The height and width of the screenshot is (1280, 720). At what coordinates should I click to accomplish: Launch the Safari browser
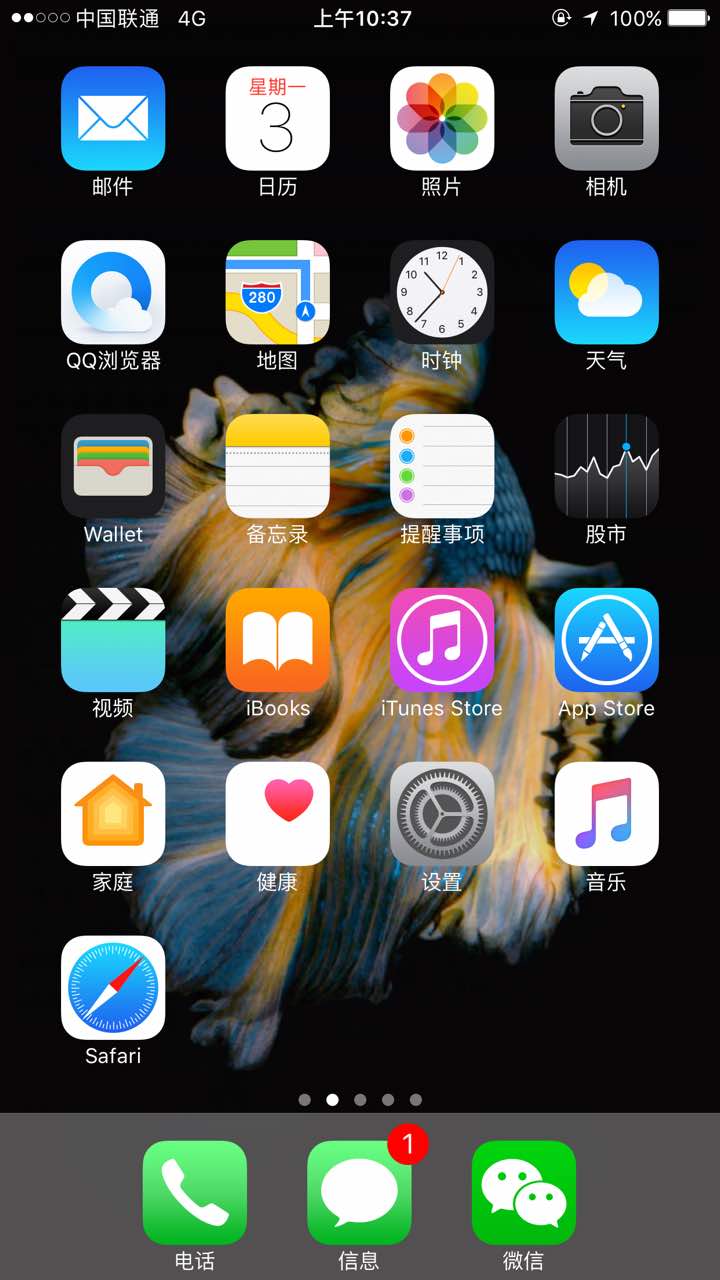[113, 988]
